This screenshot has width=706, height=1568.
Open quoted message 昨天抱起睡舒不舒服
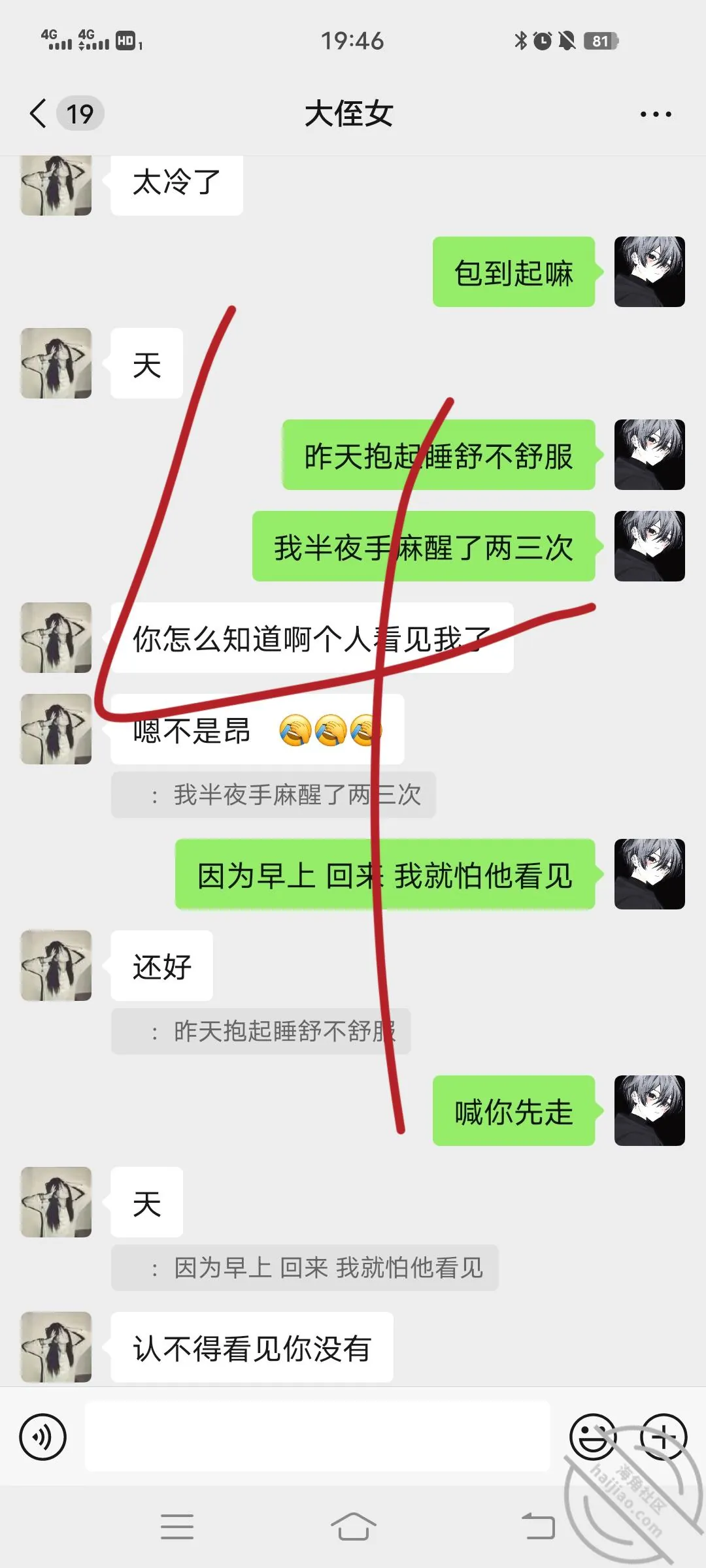[x=261, y=1032]
